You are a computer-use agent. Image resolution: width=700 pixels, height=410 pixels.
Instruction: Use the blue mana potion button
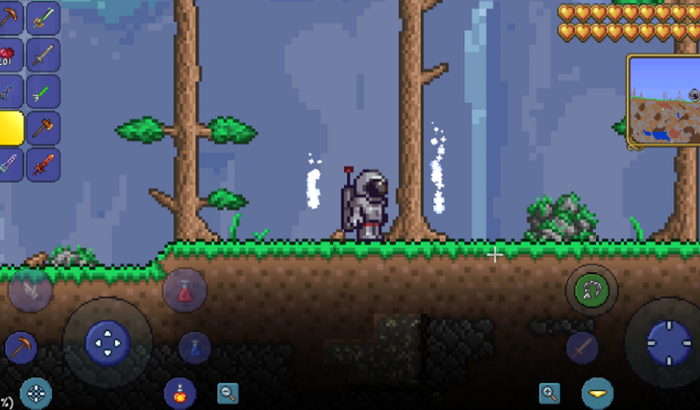tap(194, 347)
